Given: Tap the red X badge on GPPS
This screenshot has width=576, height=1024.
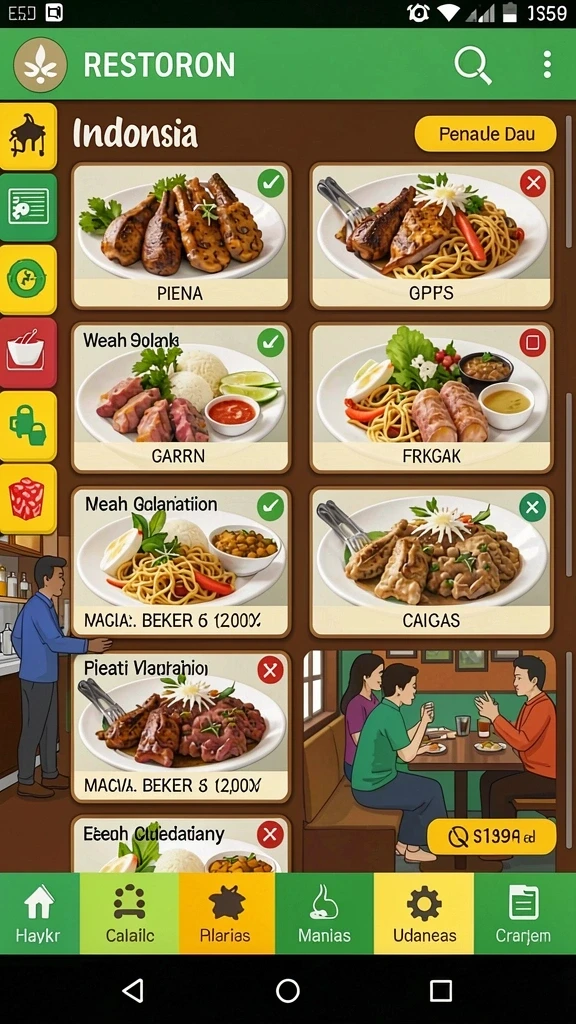Looking at the screenshot, I should [x=533, y=184].
